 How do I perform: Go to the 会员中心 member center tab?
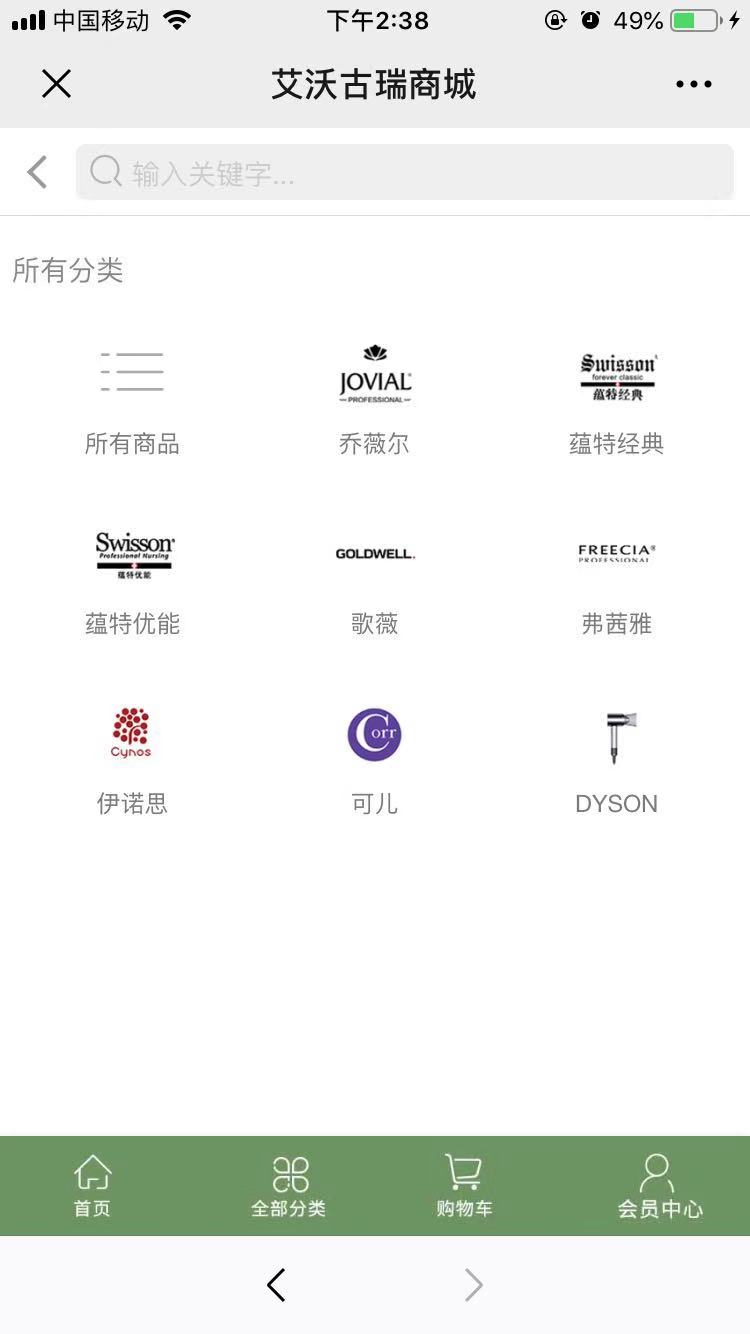point(659,1186)
